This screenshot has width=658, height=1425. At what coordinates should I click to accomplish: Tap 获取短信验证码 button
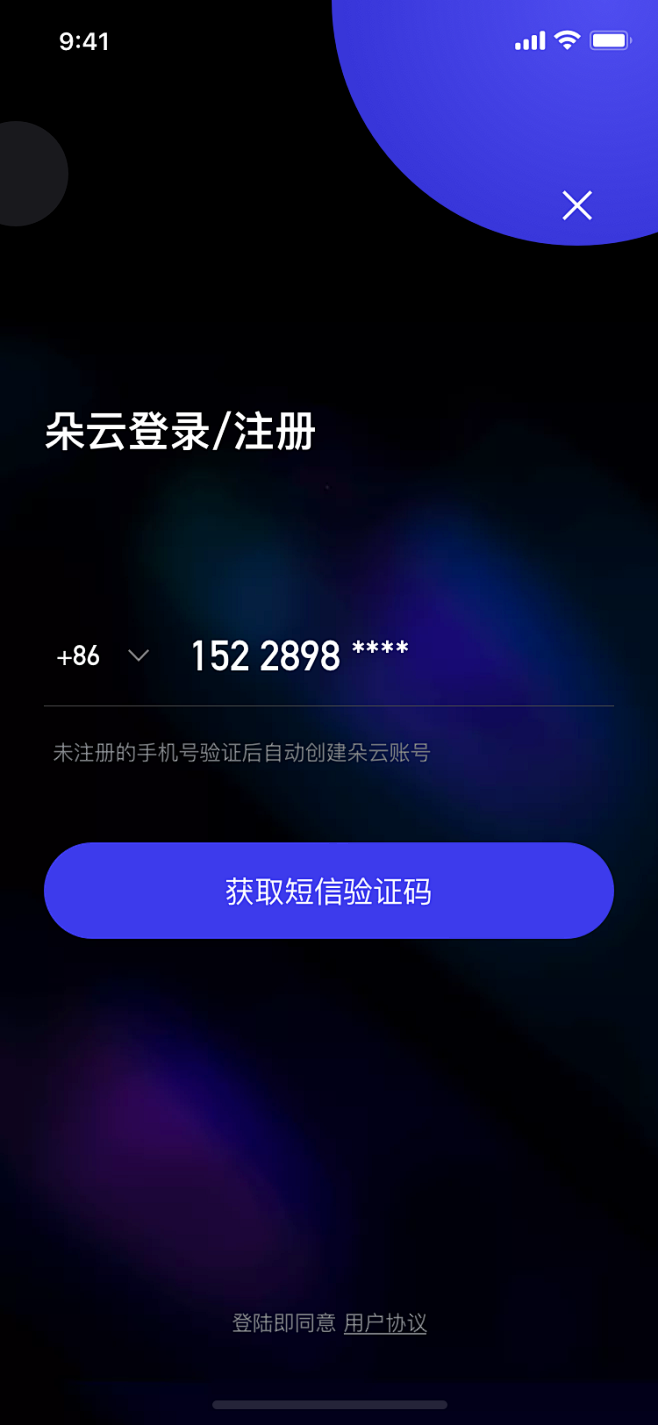tap(329, 891)
